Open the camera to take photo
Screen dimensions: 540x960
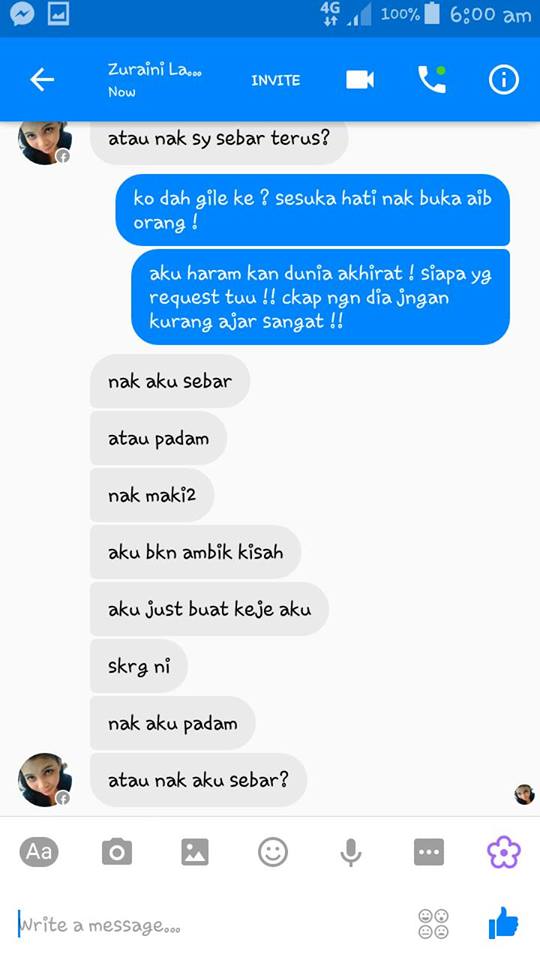pyautogui.click(x=117, y=852)
